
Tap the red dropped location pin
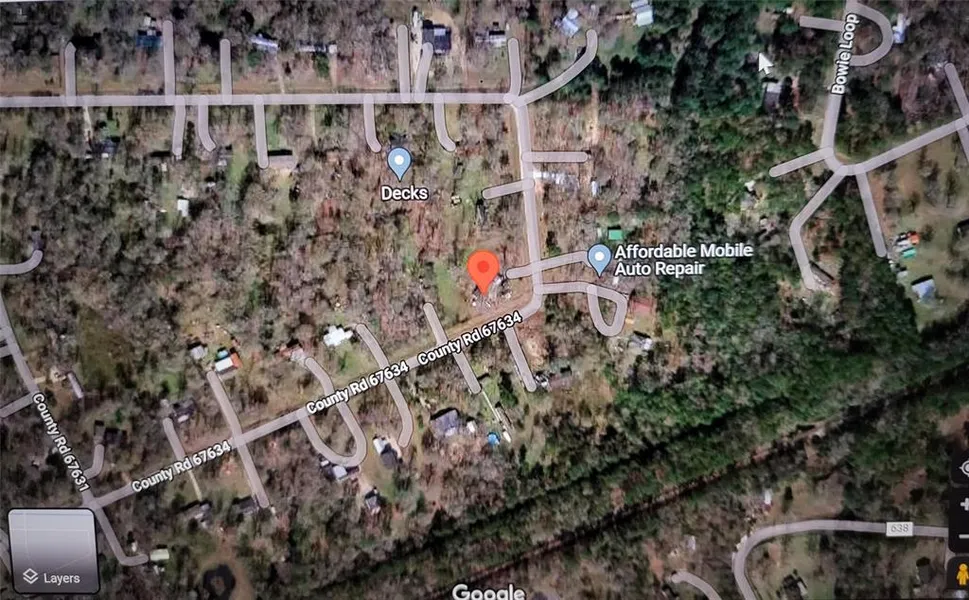484,272
